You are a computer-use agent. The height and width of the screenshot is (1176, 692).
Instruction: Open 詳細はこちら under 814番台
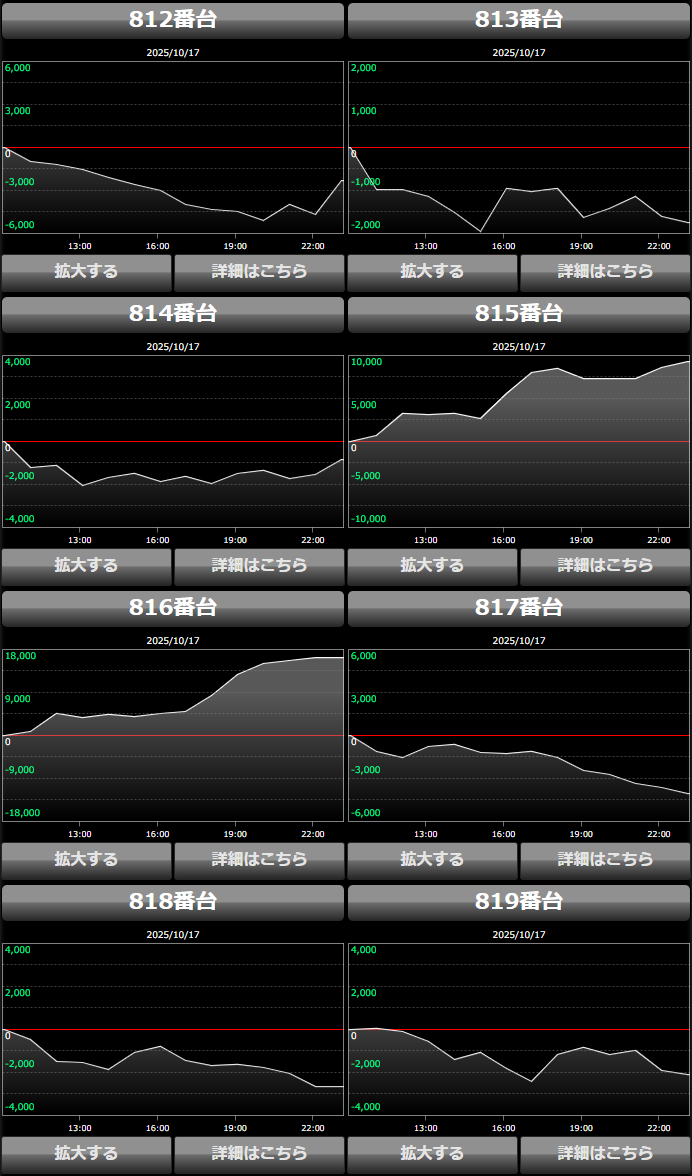[x=259, y=565]
